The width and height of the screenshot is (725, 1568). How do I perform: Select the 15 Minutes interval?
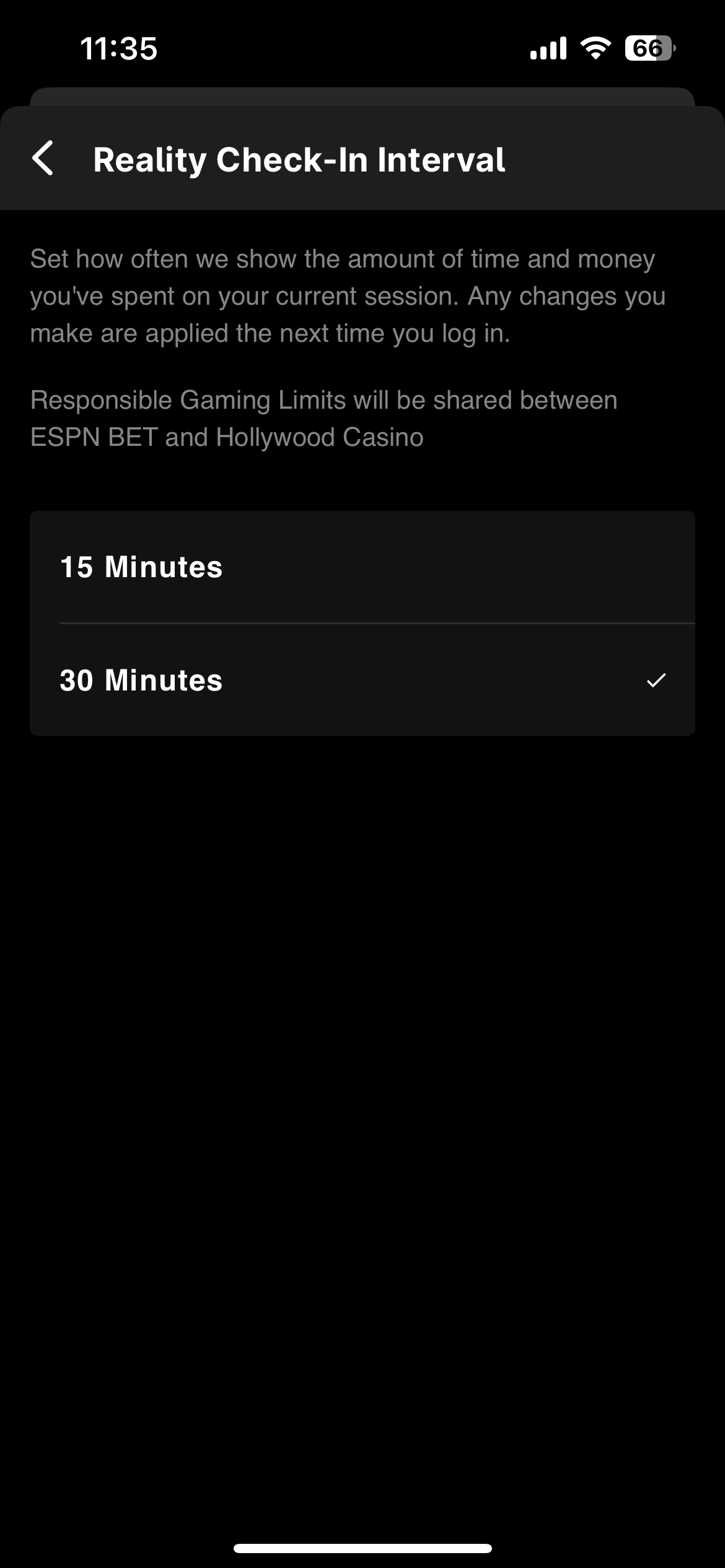(362, 567)
